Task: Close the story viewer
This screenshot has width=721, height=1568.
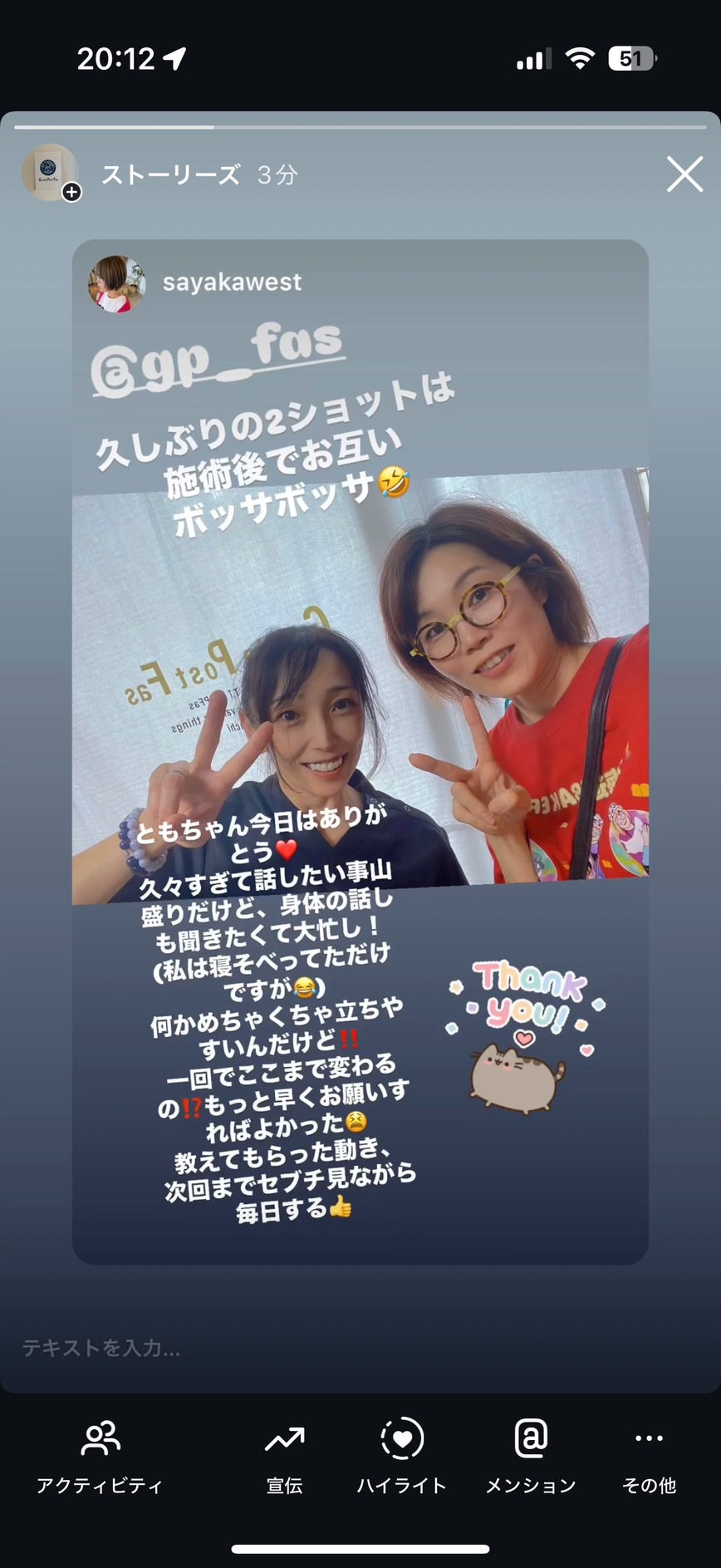Action: 684,174
